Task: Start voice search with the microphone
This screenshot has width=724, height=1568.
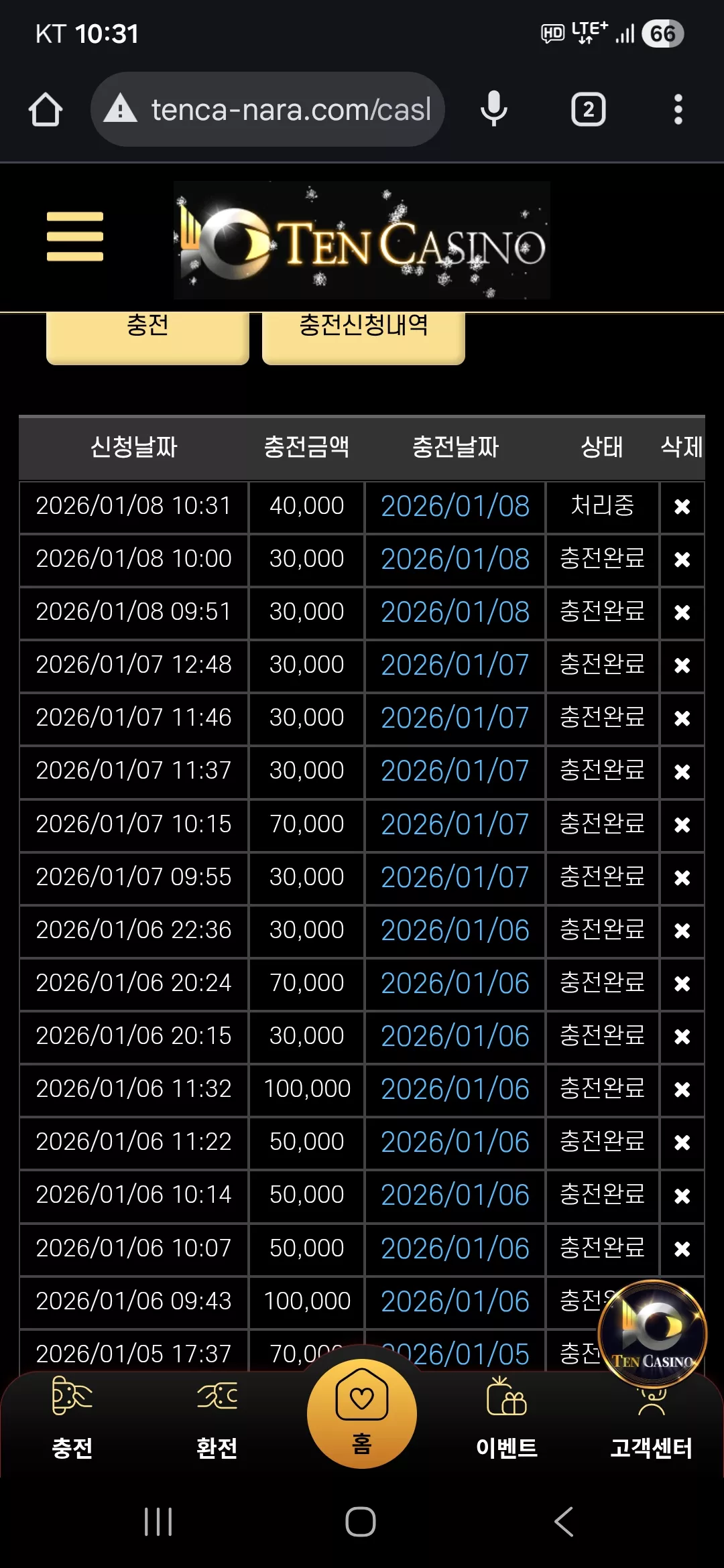Action: [x=494, y=109]
